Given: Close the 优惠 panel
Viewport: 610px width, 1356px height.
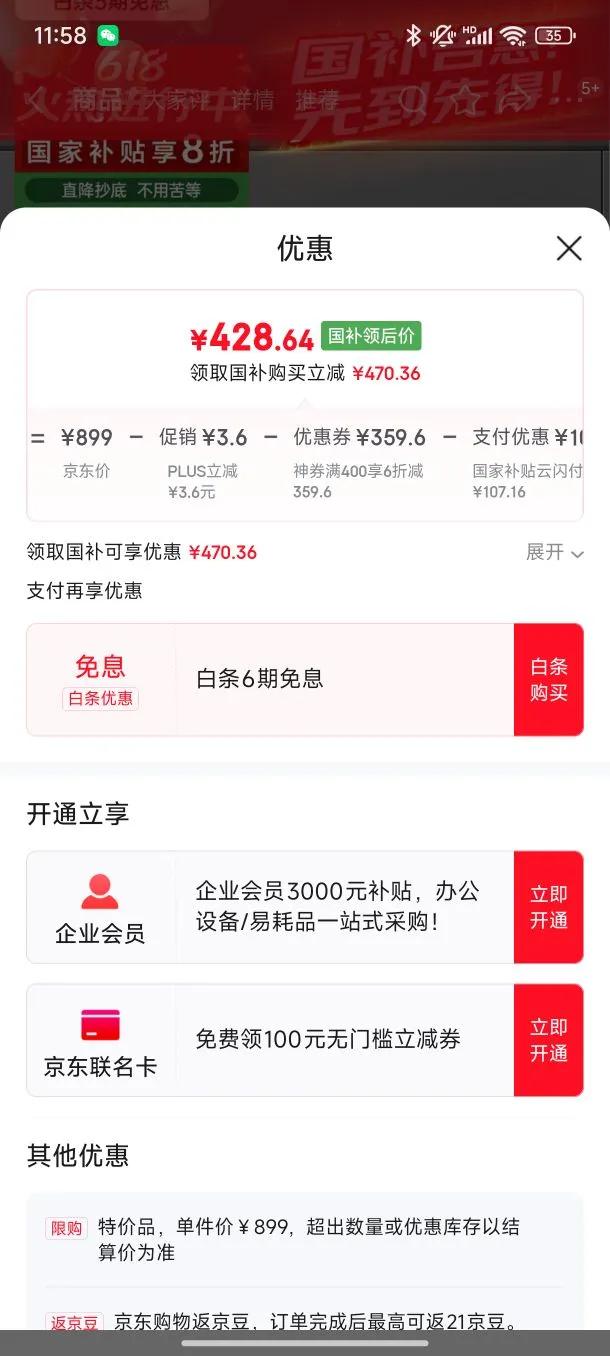Looking at the screenshot, I should tap(569, 248).
